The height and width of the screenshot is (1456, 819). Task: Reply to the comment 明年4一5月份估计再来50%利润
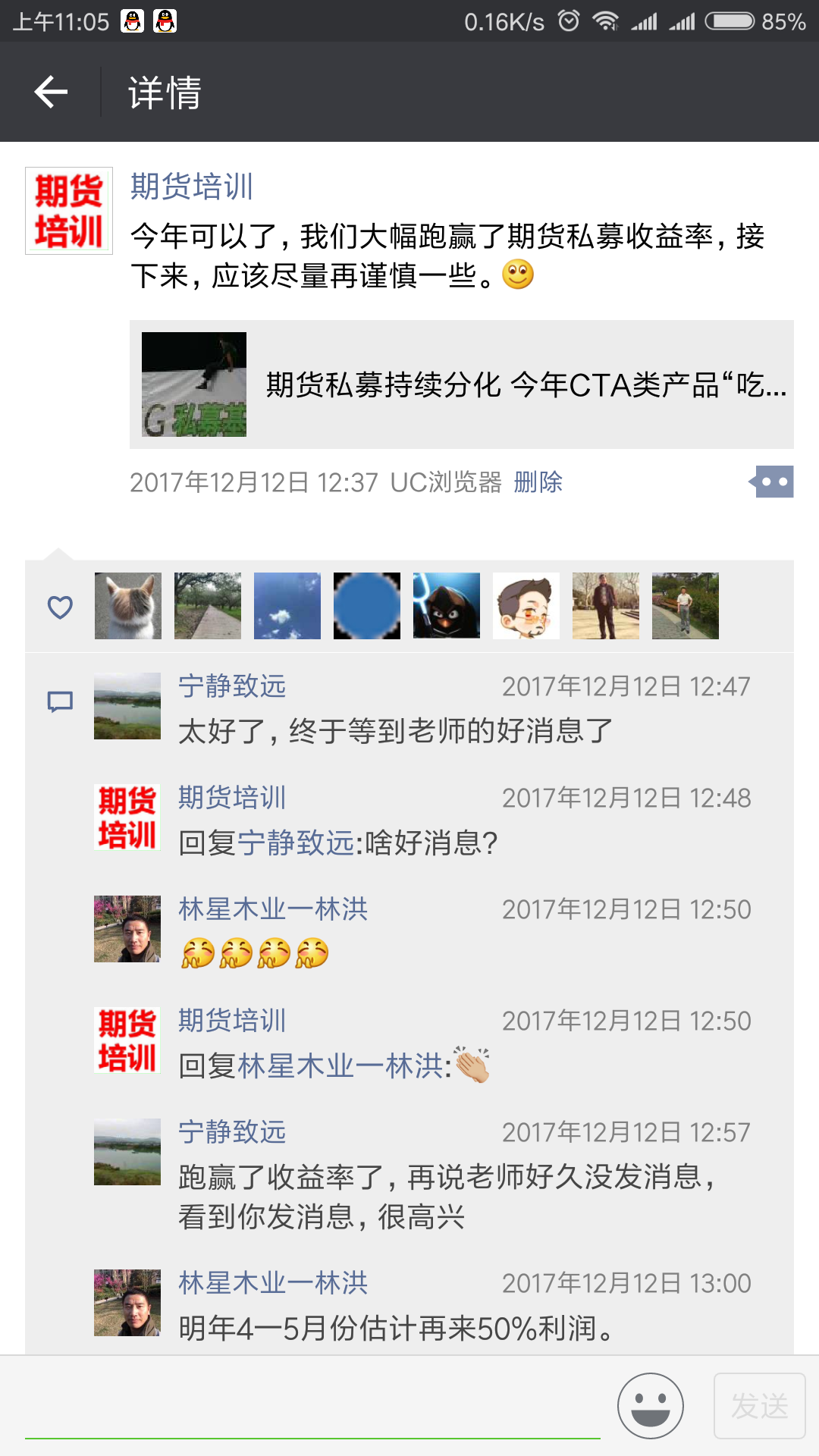click(x=396, y=1329)
